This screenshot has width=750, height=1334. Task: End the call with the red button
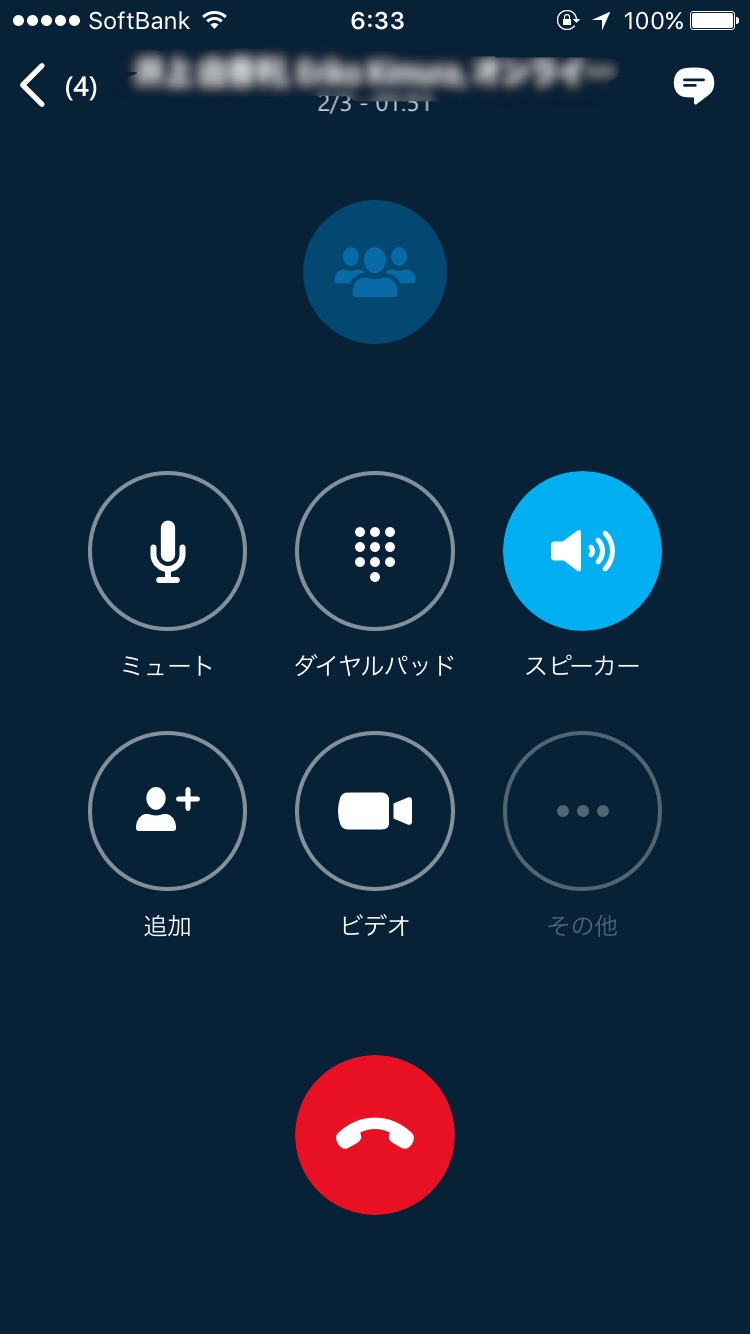tap(375, 1135)
